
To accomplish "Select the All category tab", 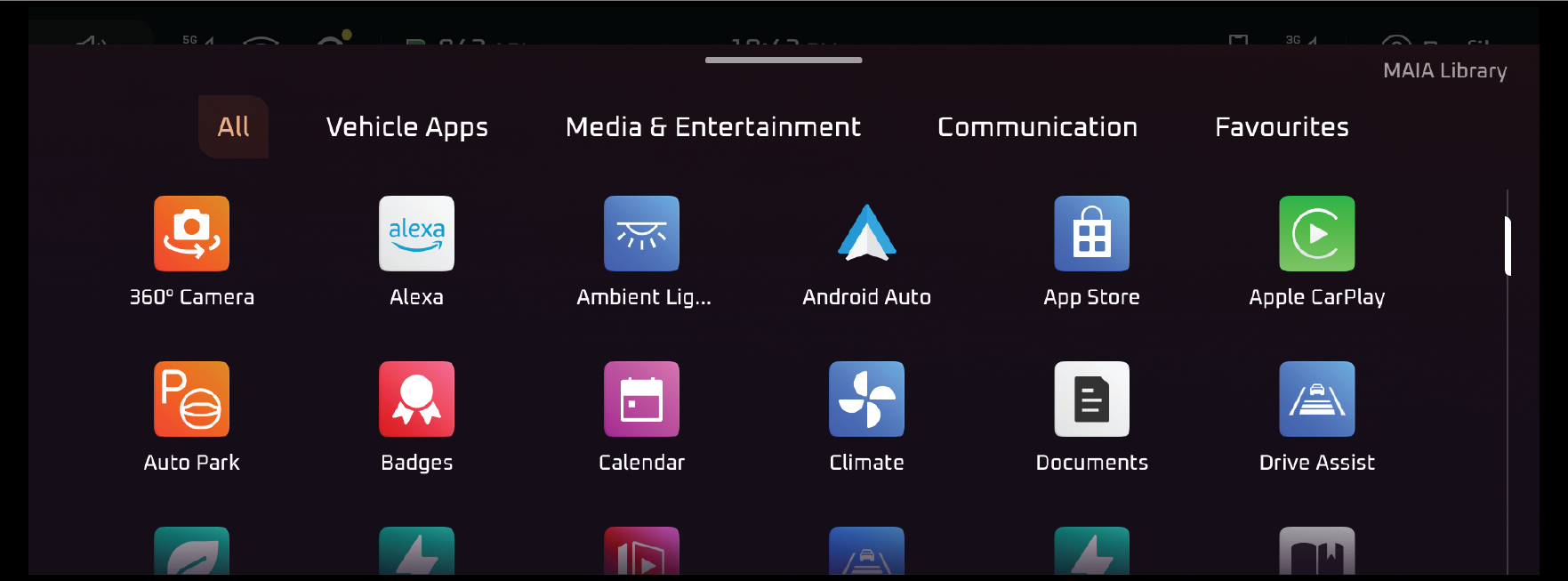I will tap(233, 127).
